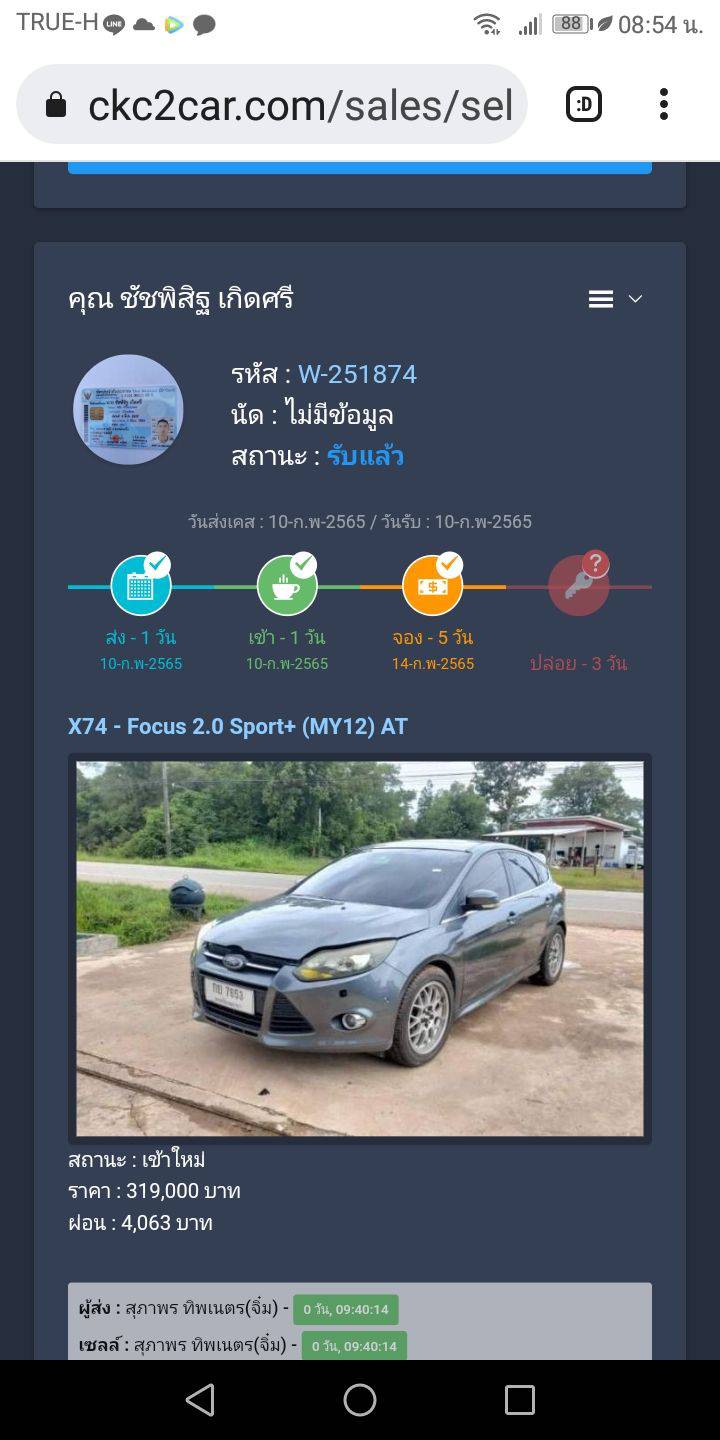The height and width of the screenshot is (1440, 720).
Task: Go back with the system back button
Action: [200, 1400]
